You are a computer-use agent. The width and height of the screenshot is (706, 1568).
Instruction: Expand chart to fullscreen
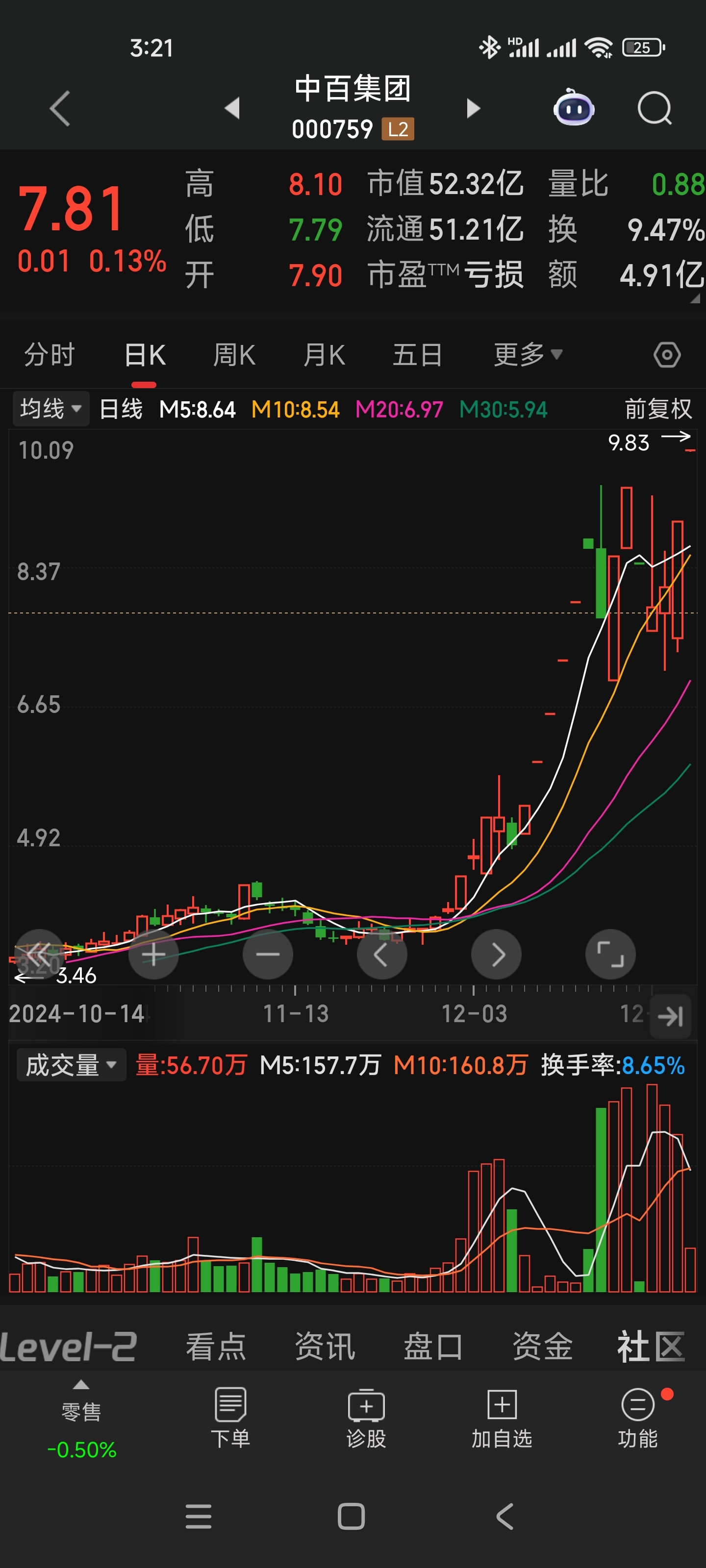pyautogui.click(x=610, y=955)
